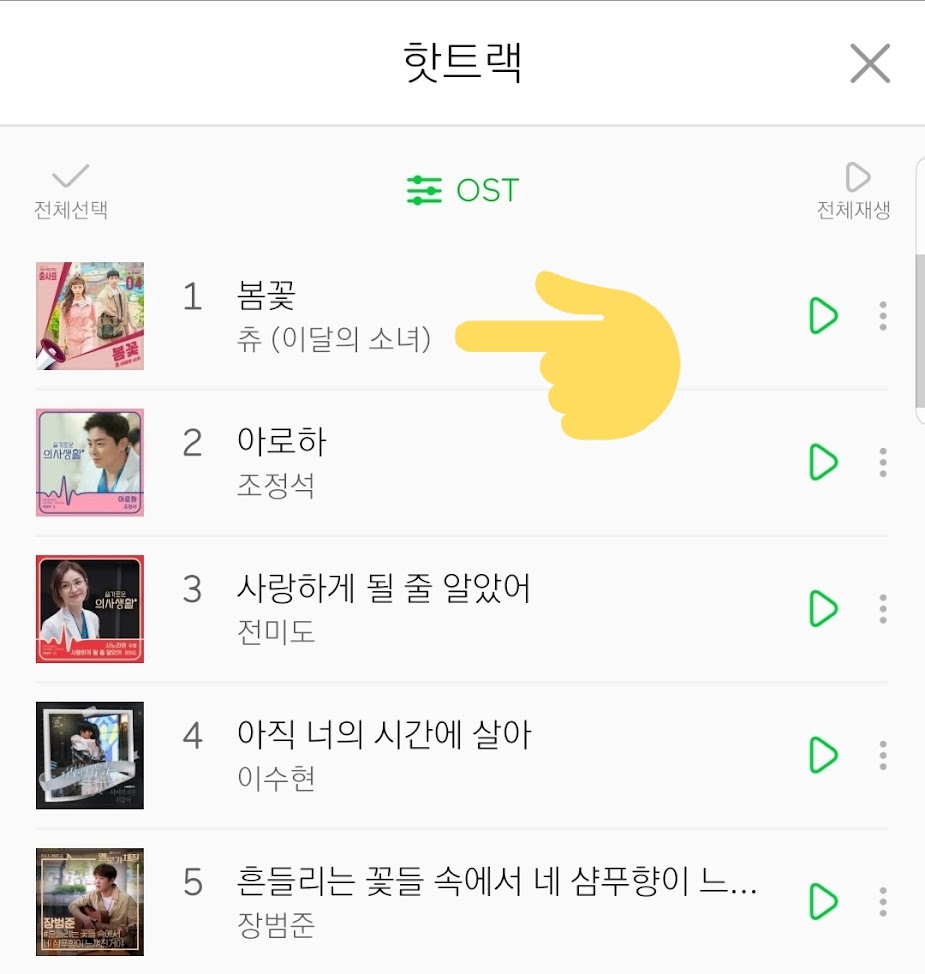Image resolution: width=925 pixels, height=974 pixels.
Task: Open more options for 봄꽃
Action: (x=882, y=316)
